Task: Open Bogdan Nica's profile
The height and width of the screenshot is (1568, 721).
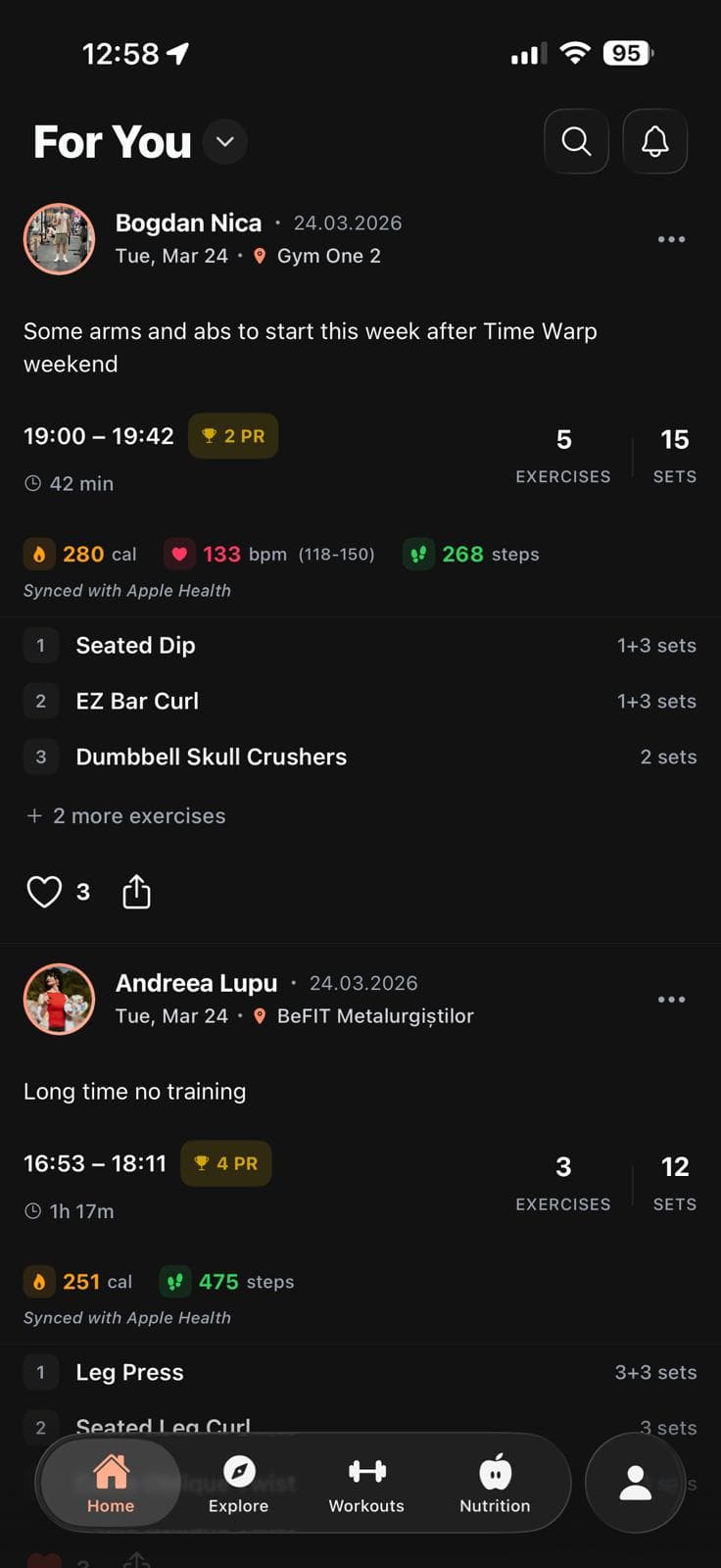Action: coord(60,239)
